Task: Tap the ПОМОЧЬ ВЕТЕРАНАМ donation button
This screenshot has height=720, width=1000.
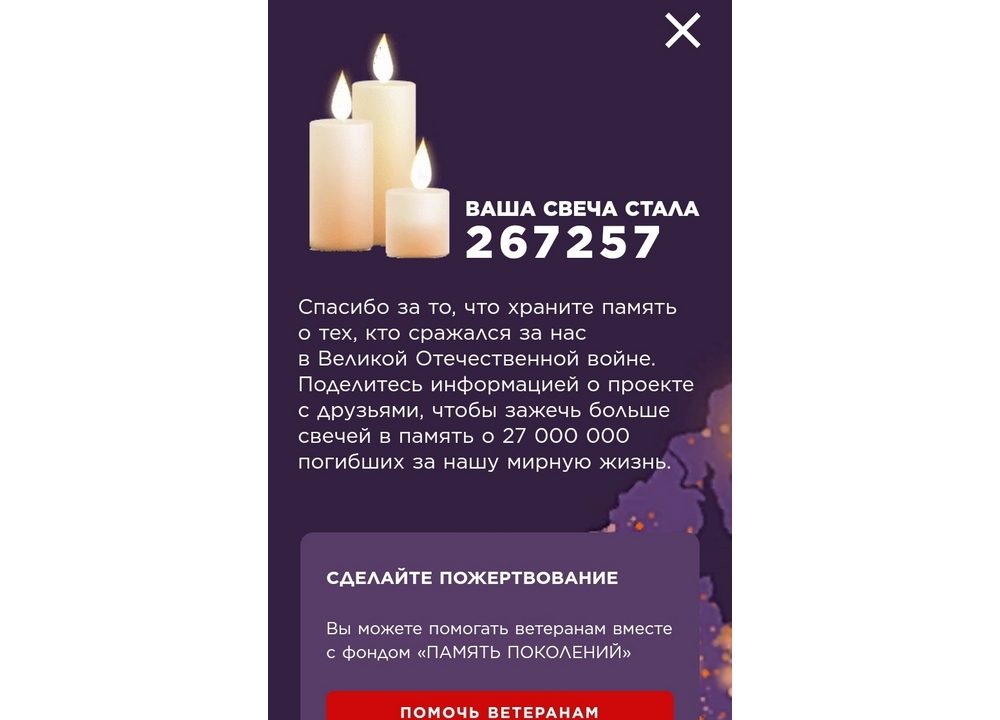Action: (500, 708)
